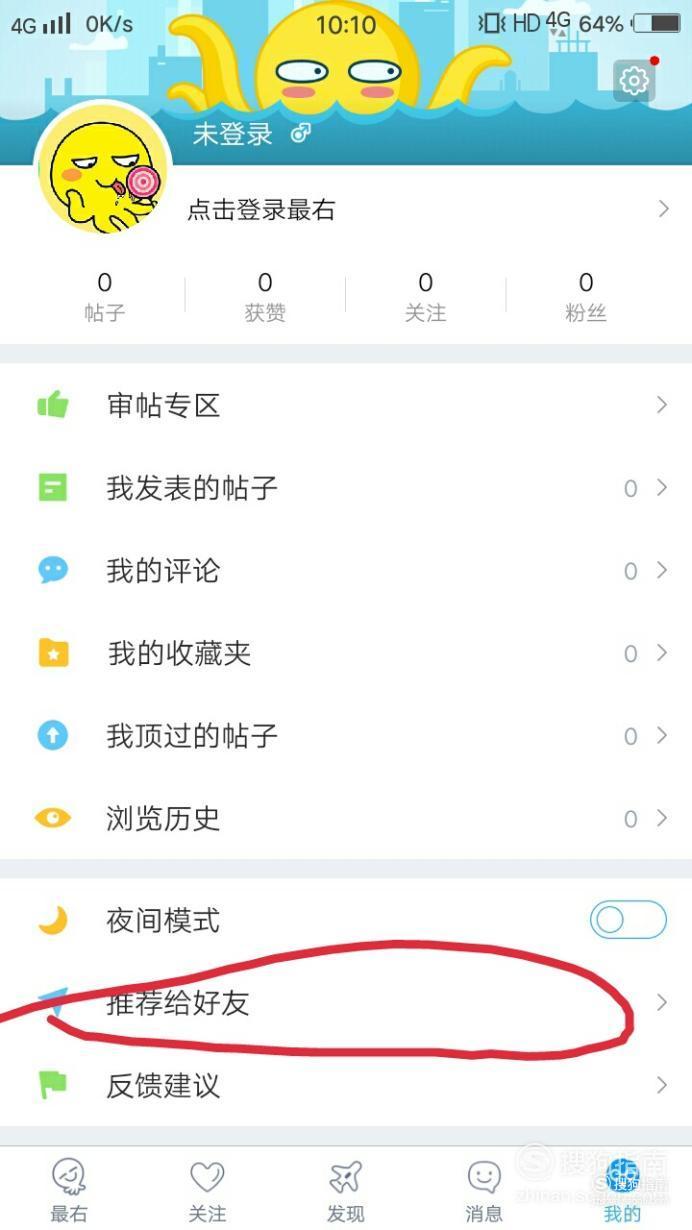Open 我的评论 list

tap(346, 570)
